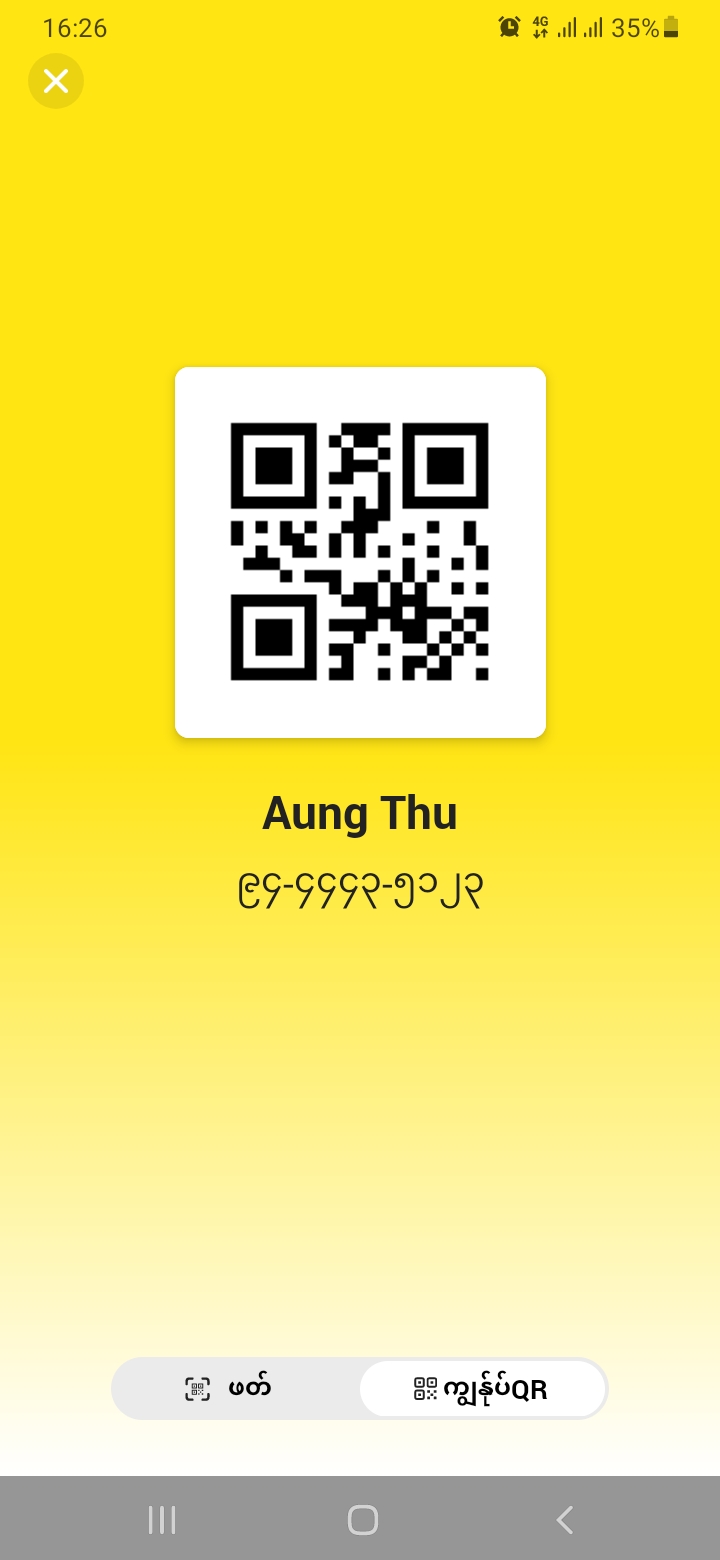This screenshot has height=1560, width=720.
Task: Select the ကျွန်ုပ်QR tab
Action: coord(482,1388)
